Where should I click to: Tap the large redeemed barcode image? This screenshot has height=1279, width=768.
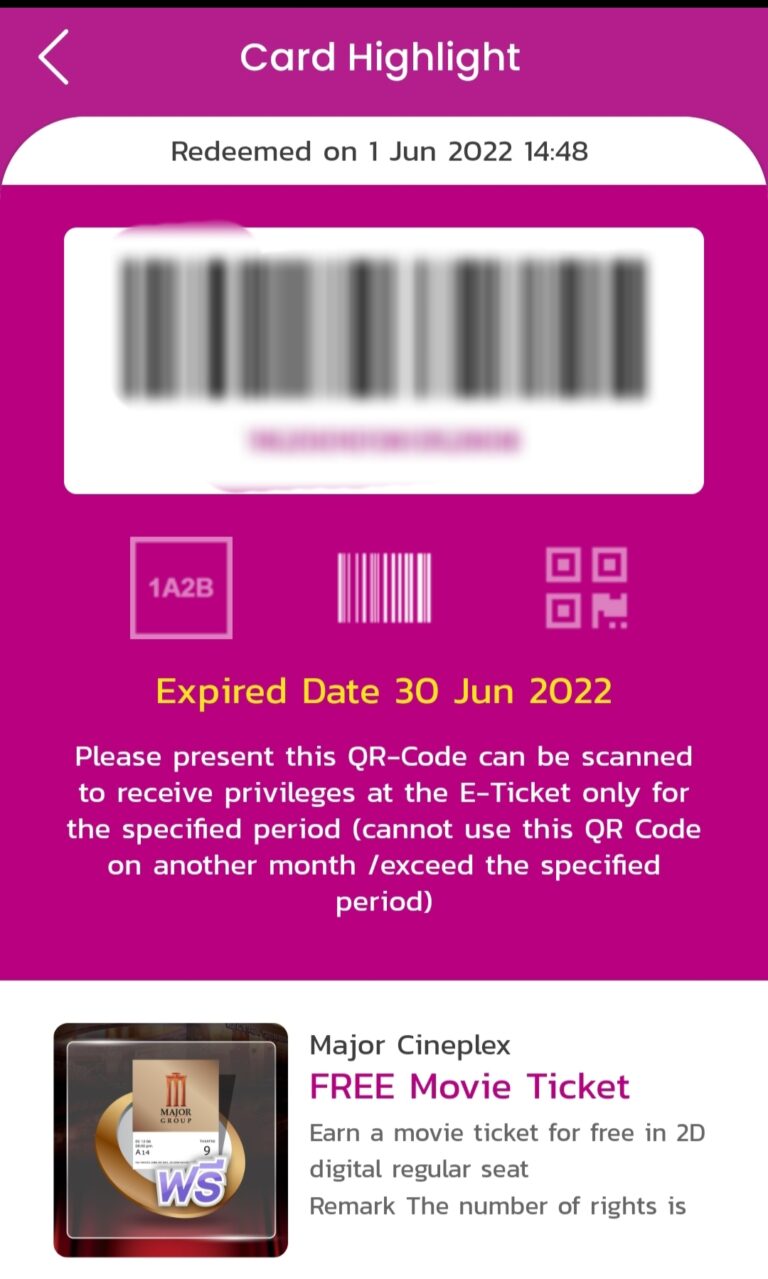[384, 340]
